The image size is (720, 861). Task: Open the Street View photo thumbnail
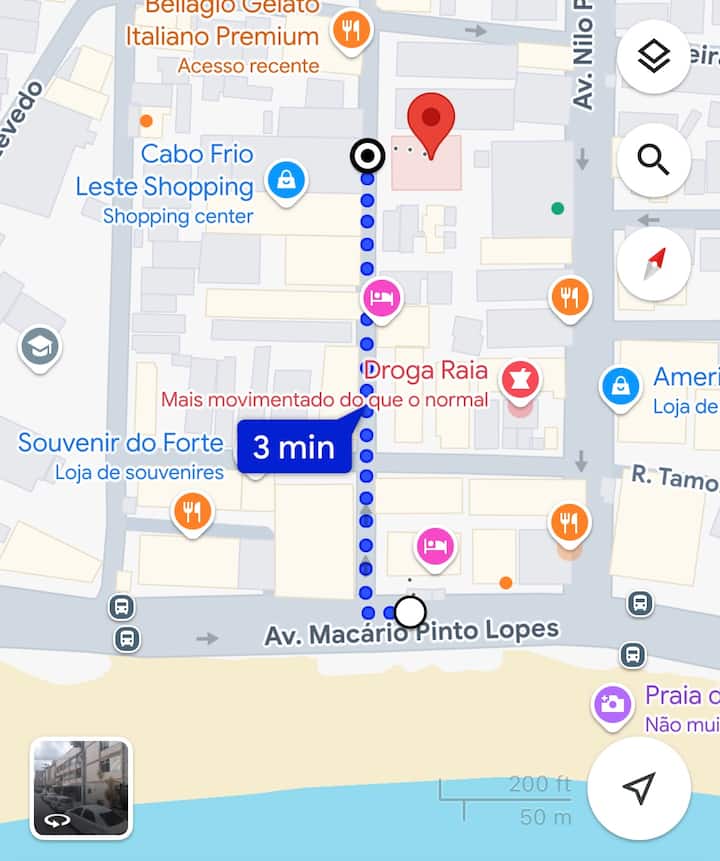81,787
